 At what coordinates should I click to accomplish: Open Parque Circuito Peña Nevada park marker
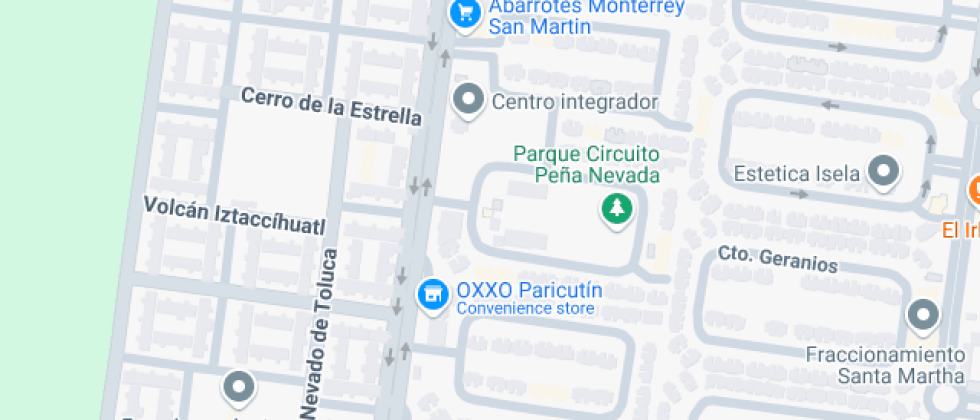[616, 209]
